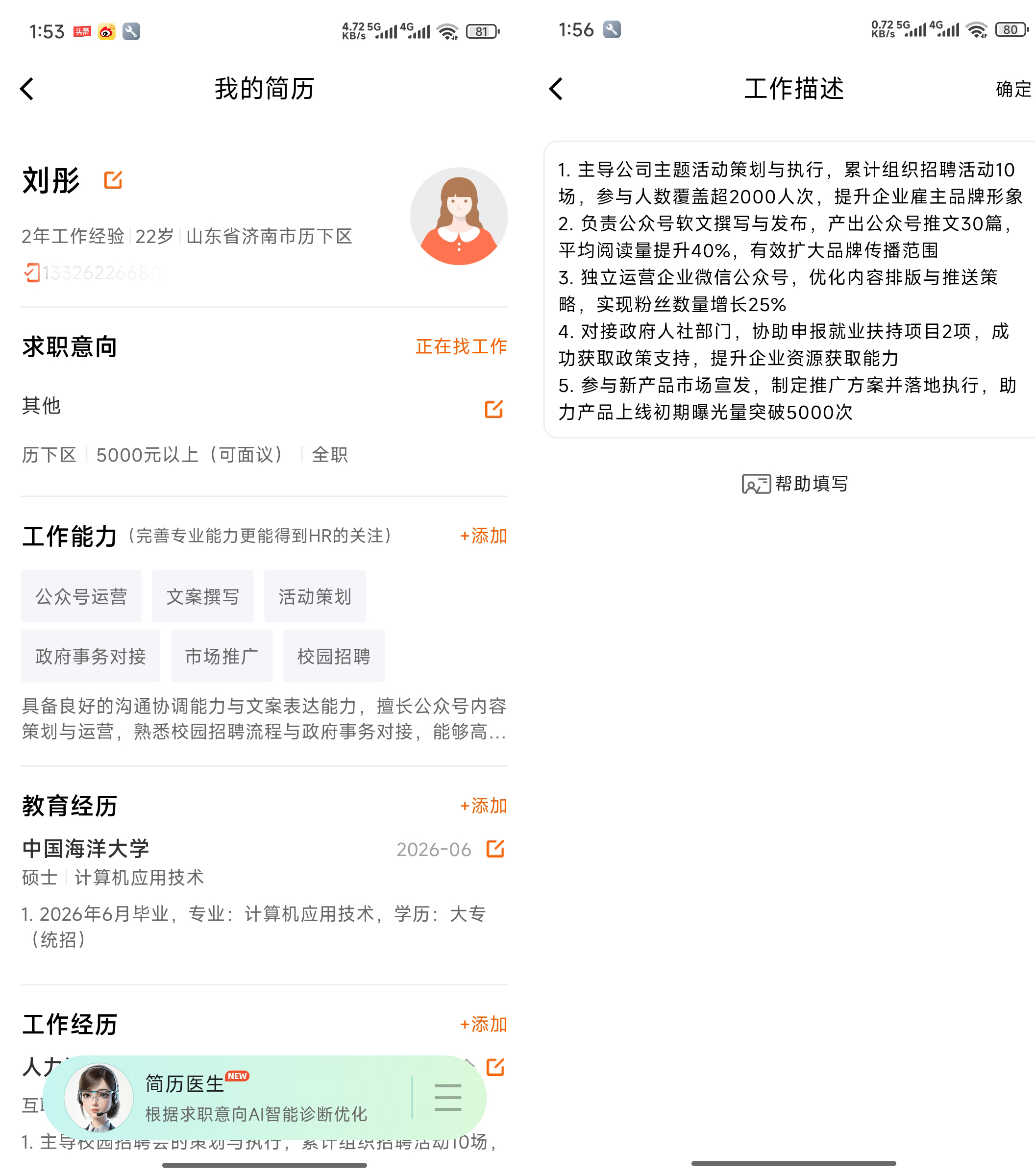Edit the basic info next to 刘彤
Viewport: 1035px width, 1176px height.
coord(113,180)
